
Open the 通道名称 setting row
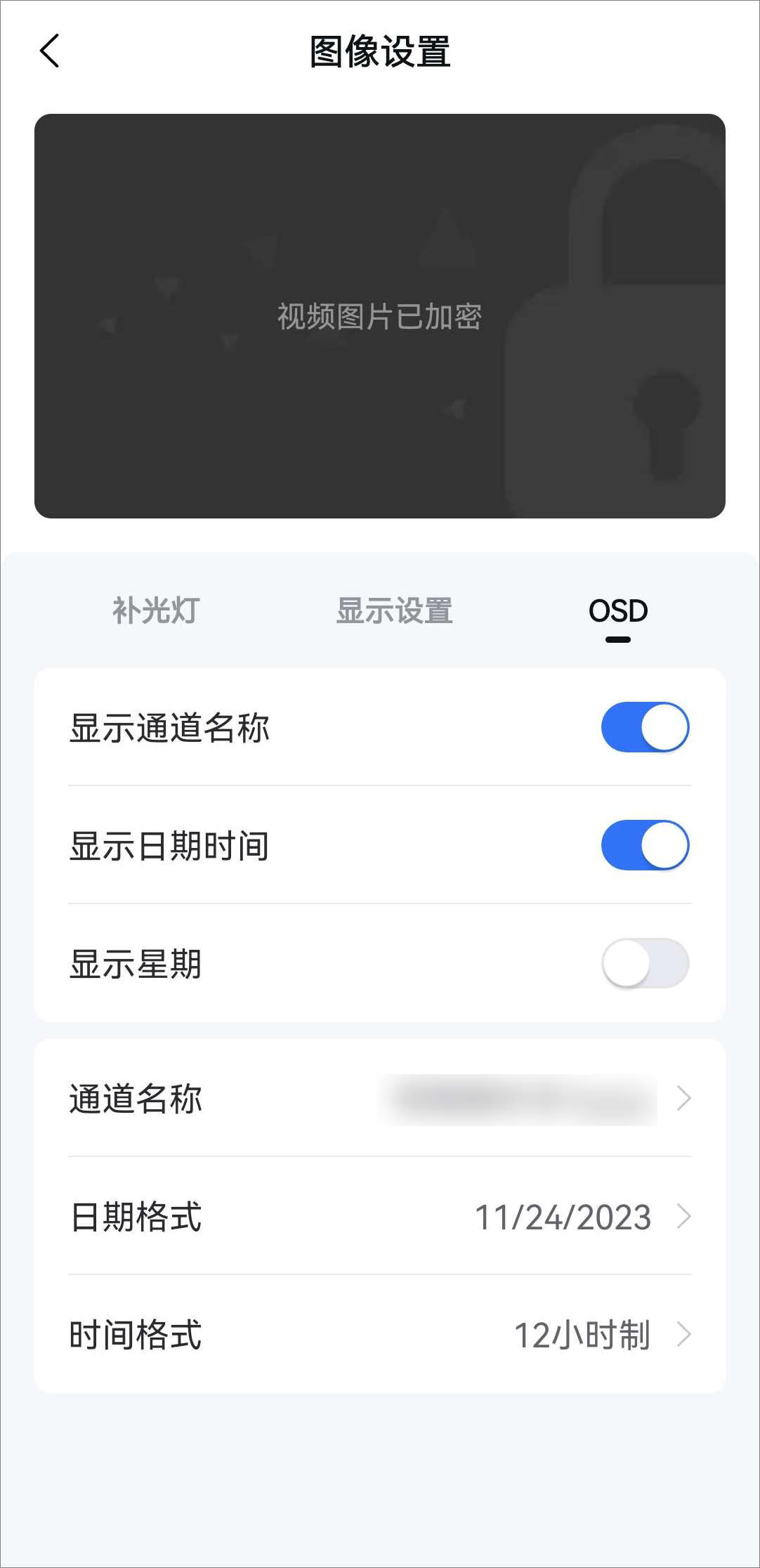(x=380, y=1098)
